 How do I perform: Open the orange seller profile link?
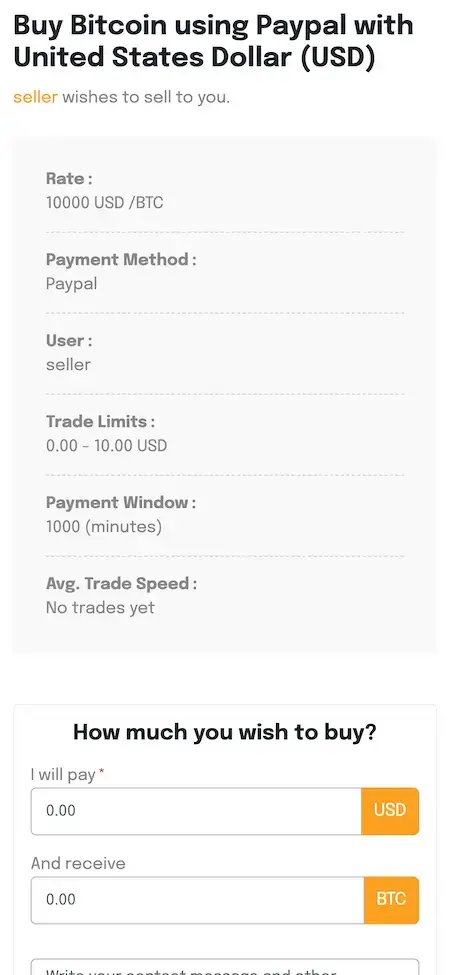35,97
